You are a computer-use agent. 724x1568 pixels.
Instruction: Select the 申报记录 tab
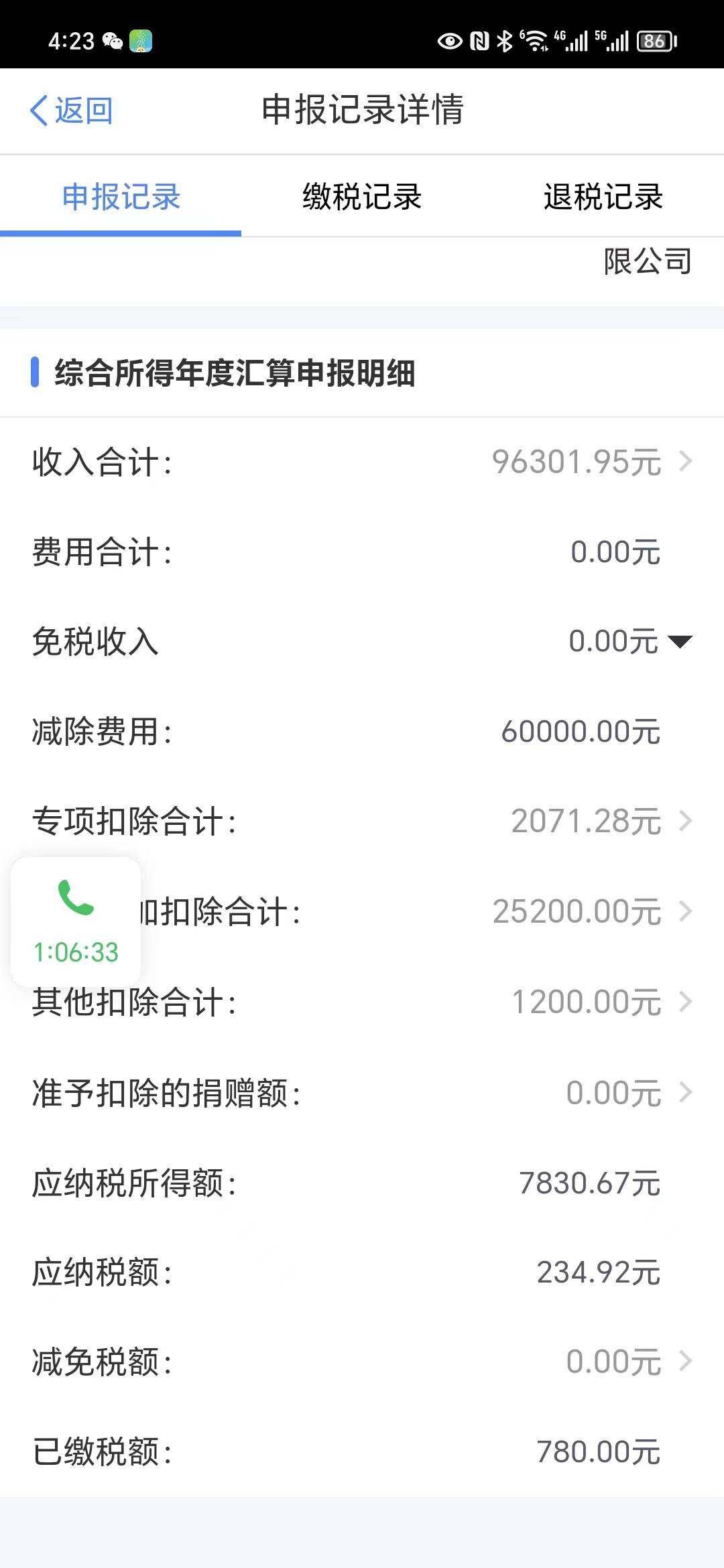click(121, 197)
